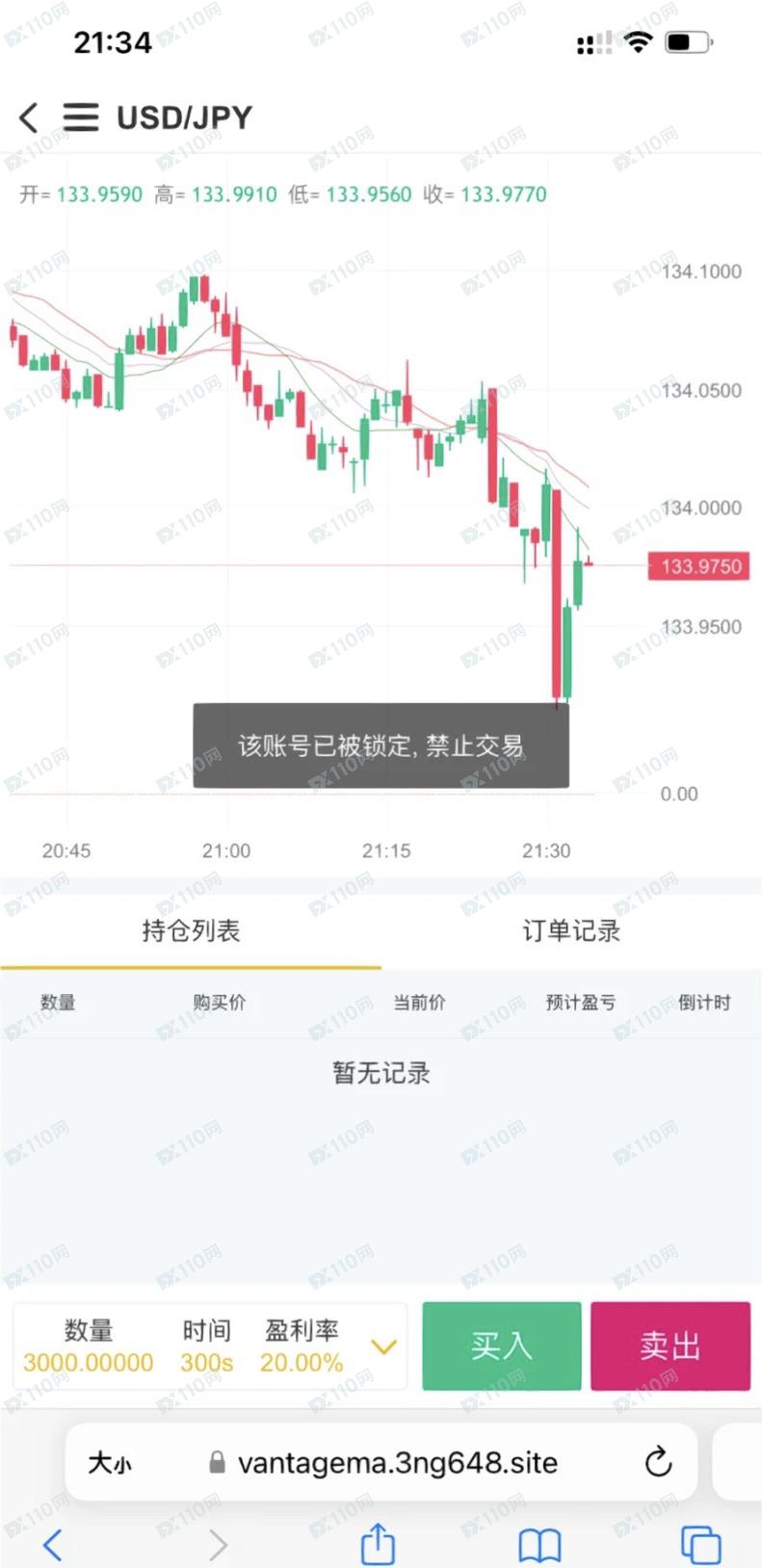
Task: Switch to the 订单记录 tab
Action: click(571, 930)
